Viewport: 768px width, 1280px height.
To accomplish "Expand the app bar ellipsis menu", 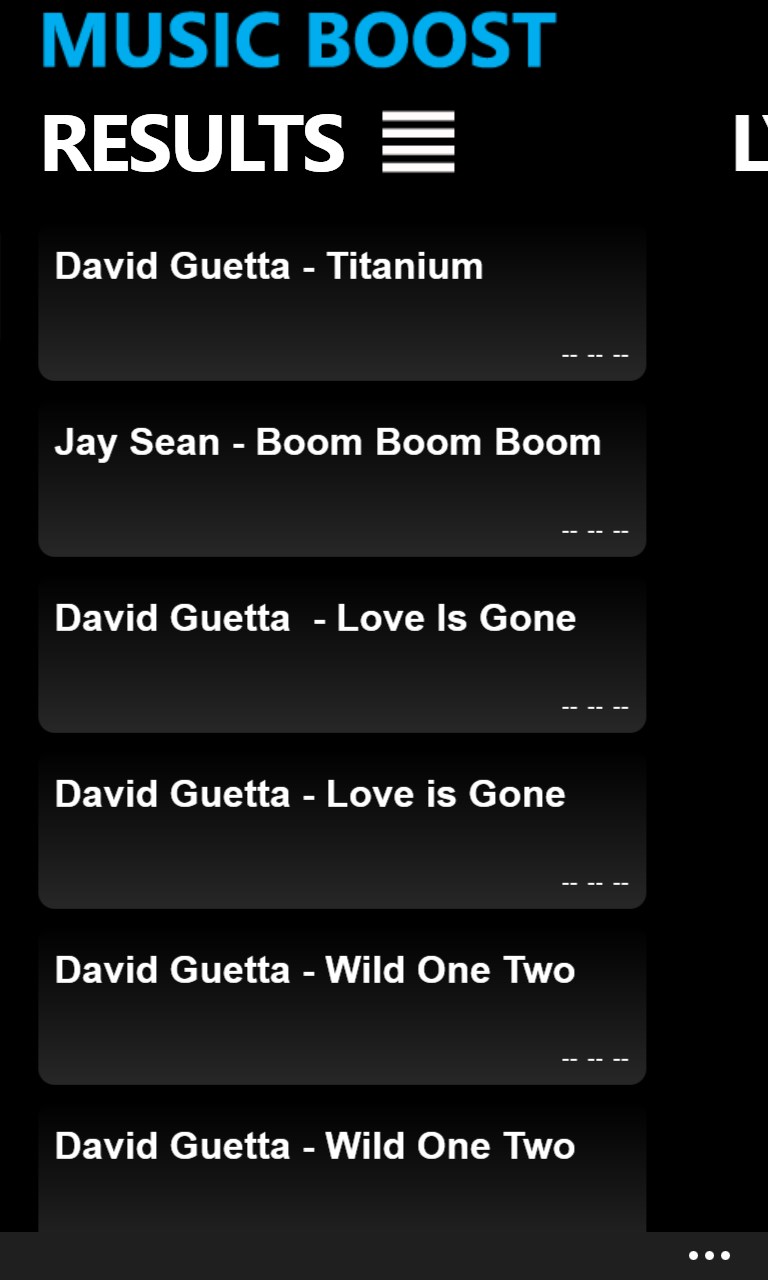I will click(x=709, y=1256).
